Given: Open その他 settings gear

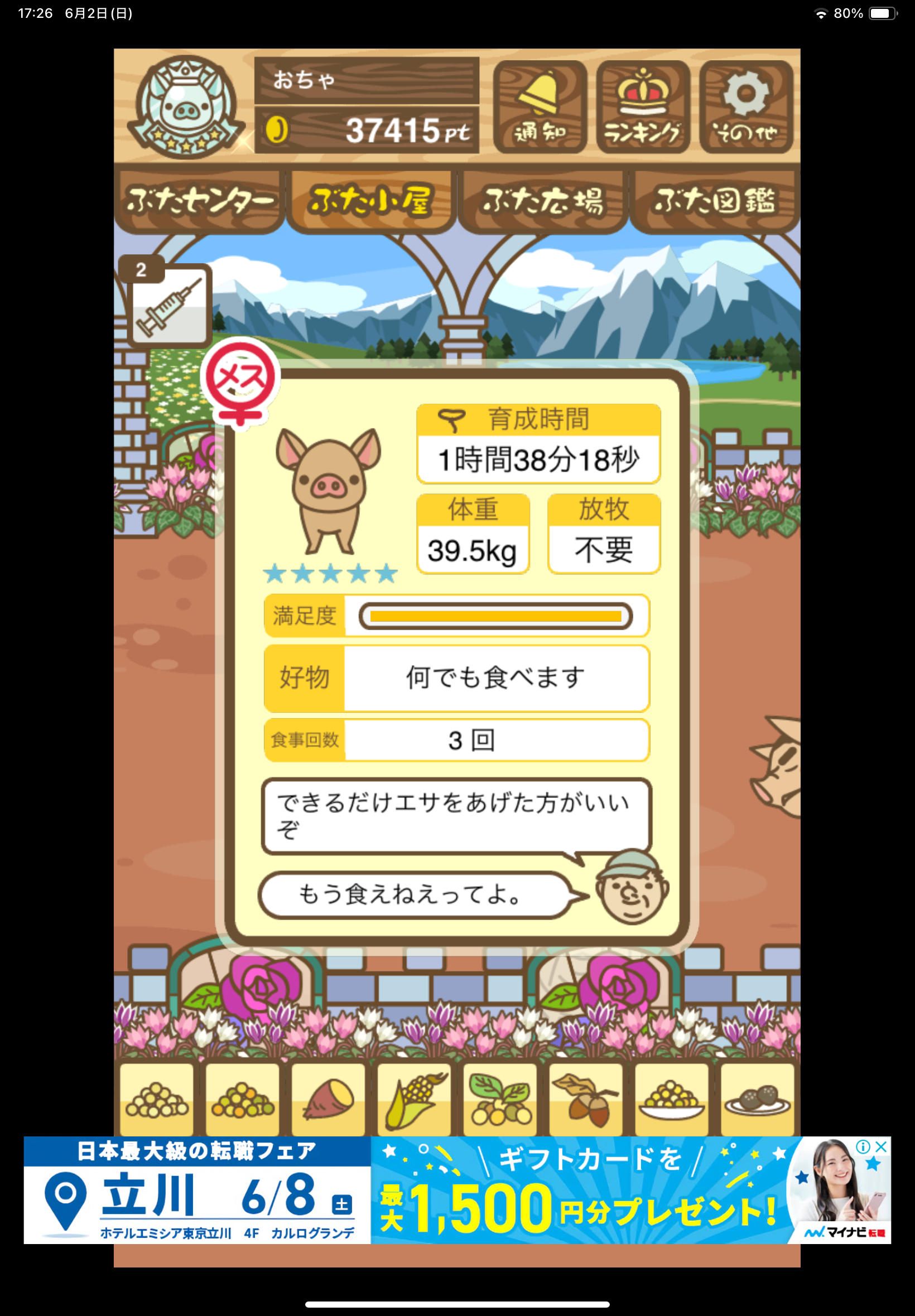Looking at the screenshot, I should coord(746,107).
